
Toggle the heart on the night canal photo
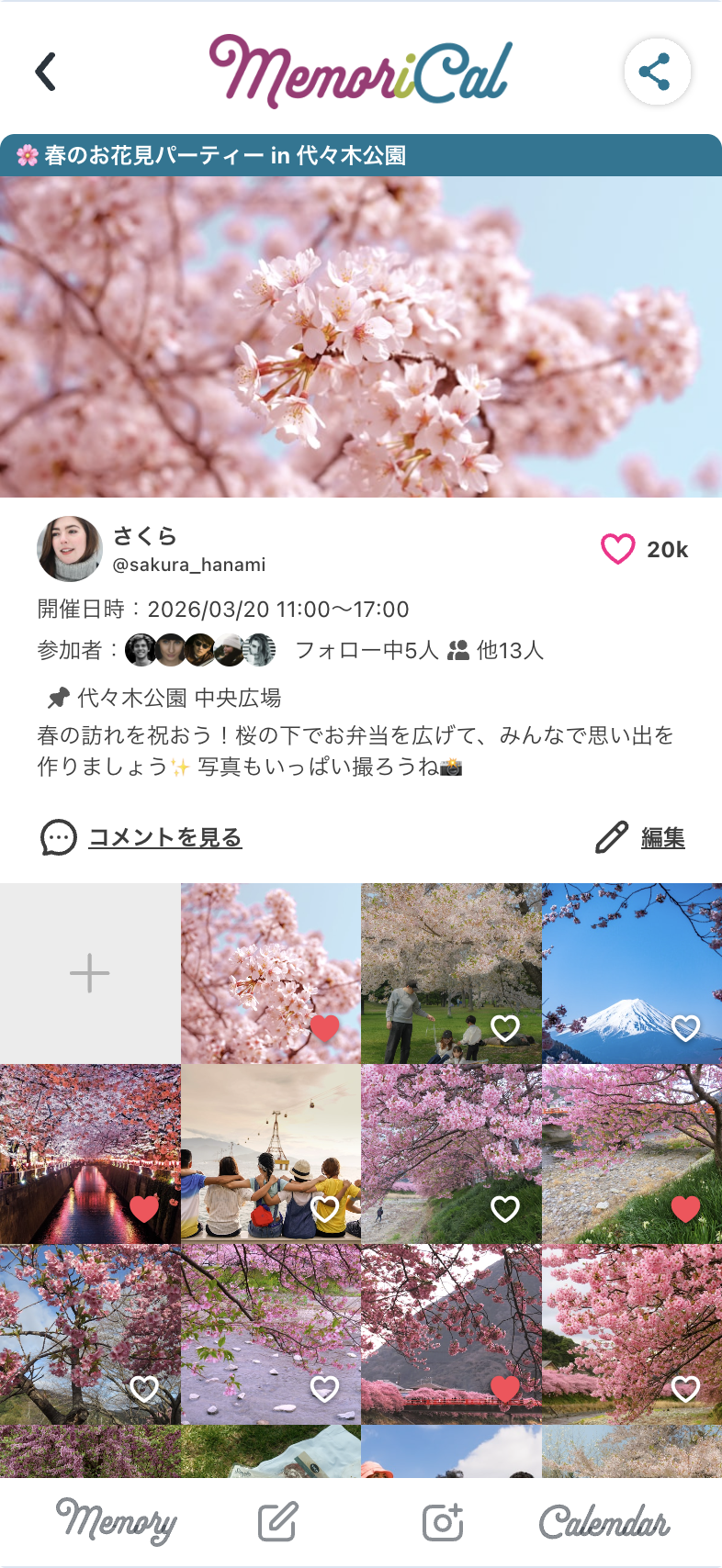click(142, 1210)
